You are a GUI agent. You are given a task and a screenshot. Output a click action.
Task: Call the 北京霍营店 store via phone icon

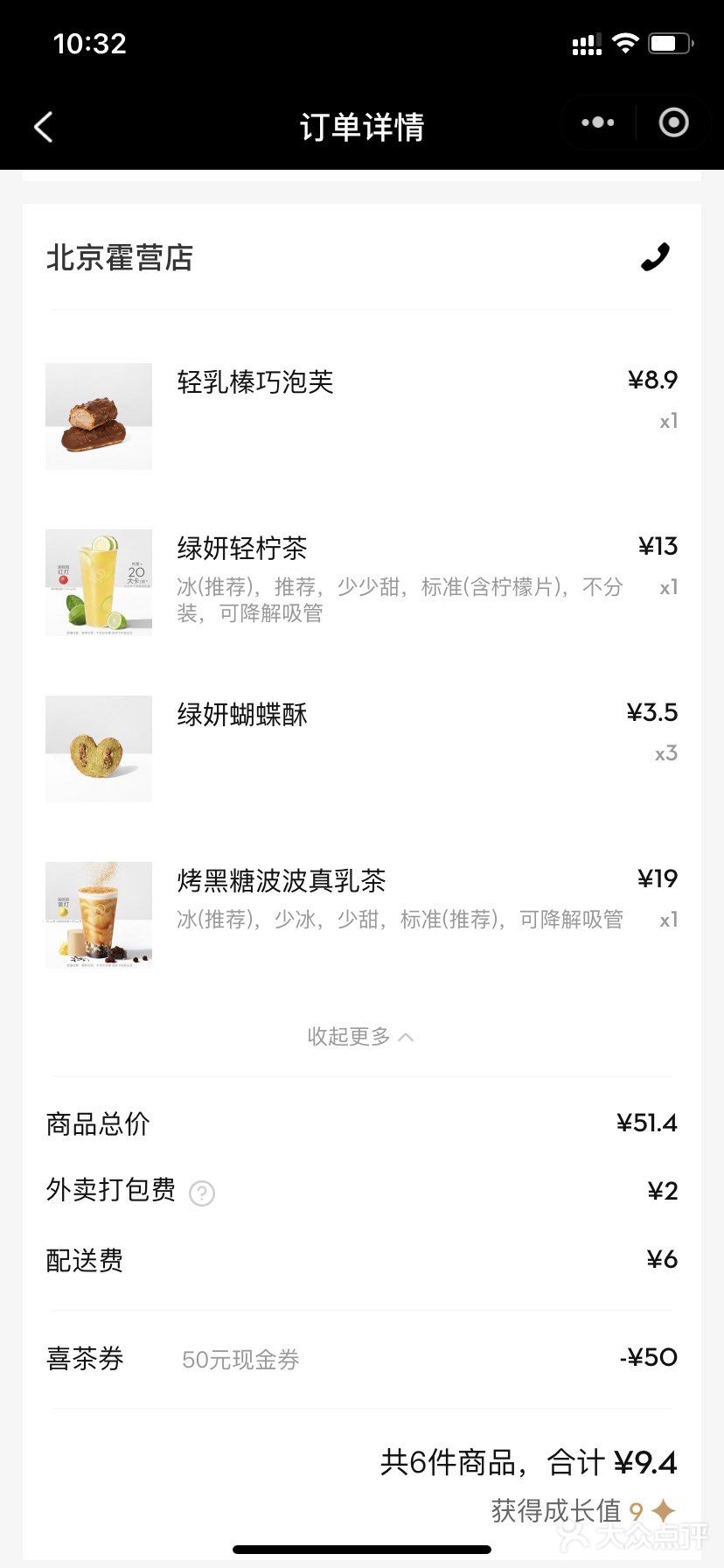click(x=655, y=257)
